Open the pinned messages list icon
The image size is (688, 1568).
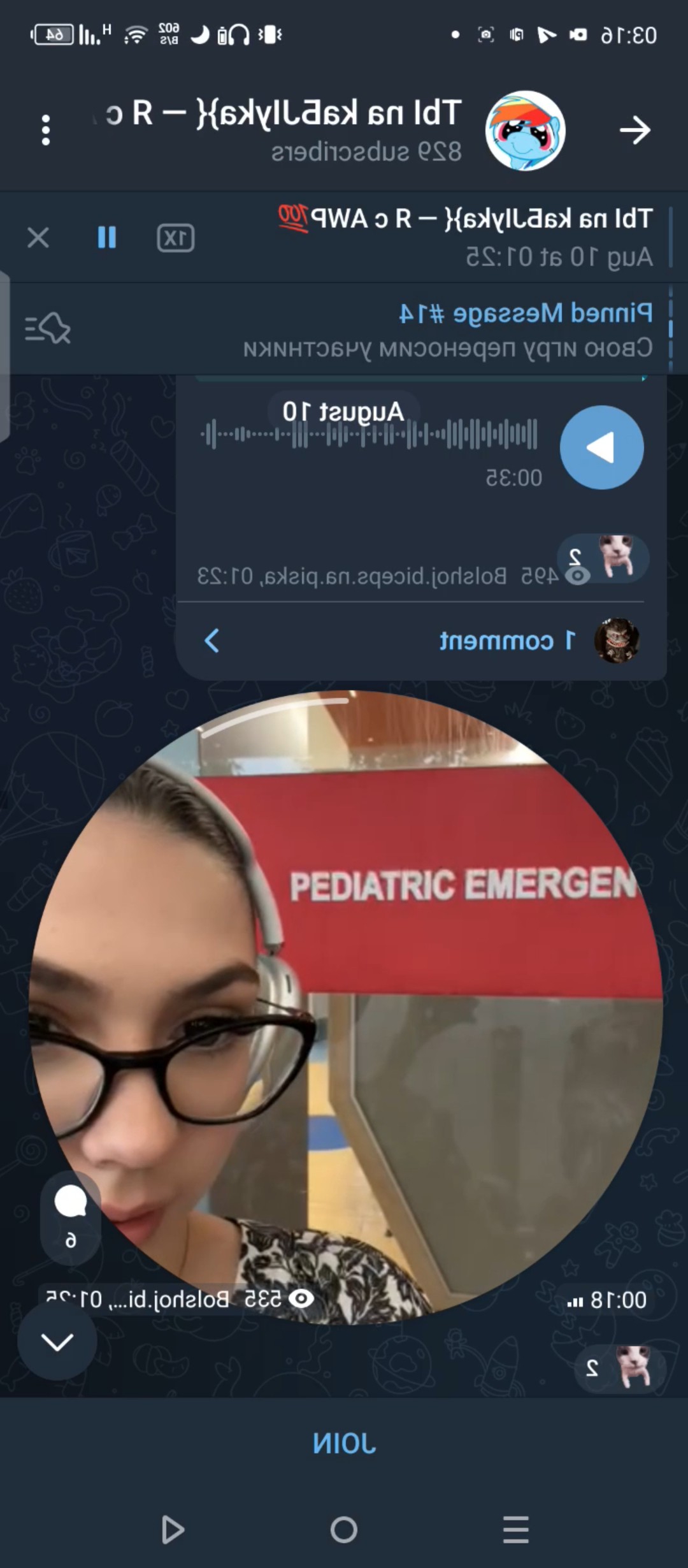tap(48, 329)
